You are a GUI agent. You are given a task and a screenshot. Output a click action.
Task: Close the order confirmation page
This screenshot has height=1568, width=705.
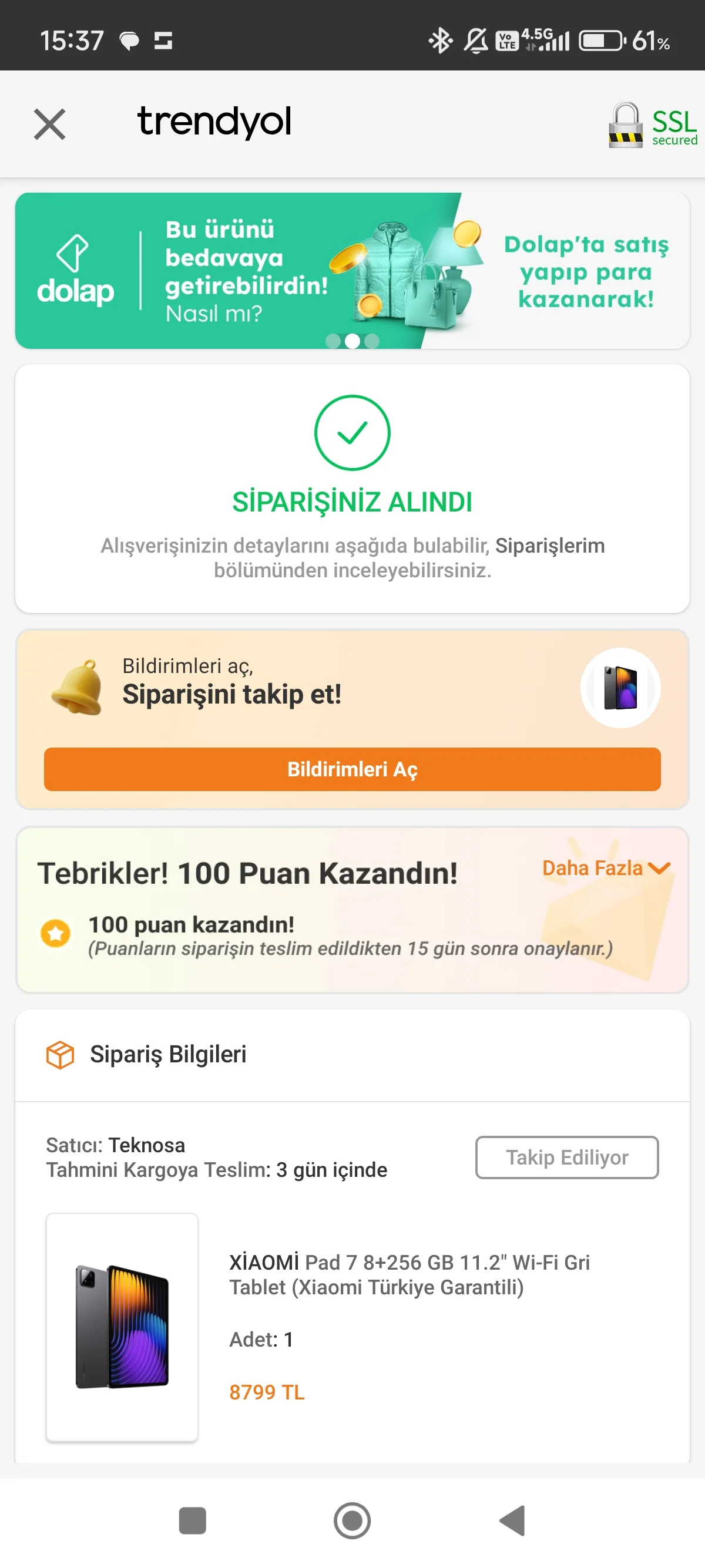pyautogui.click(x=49, y=124)
